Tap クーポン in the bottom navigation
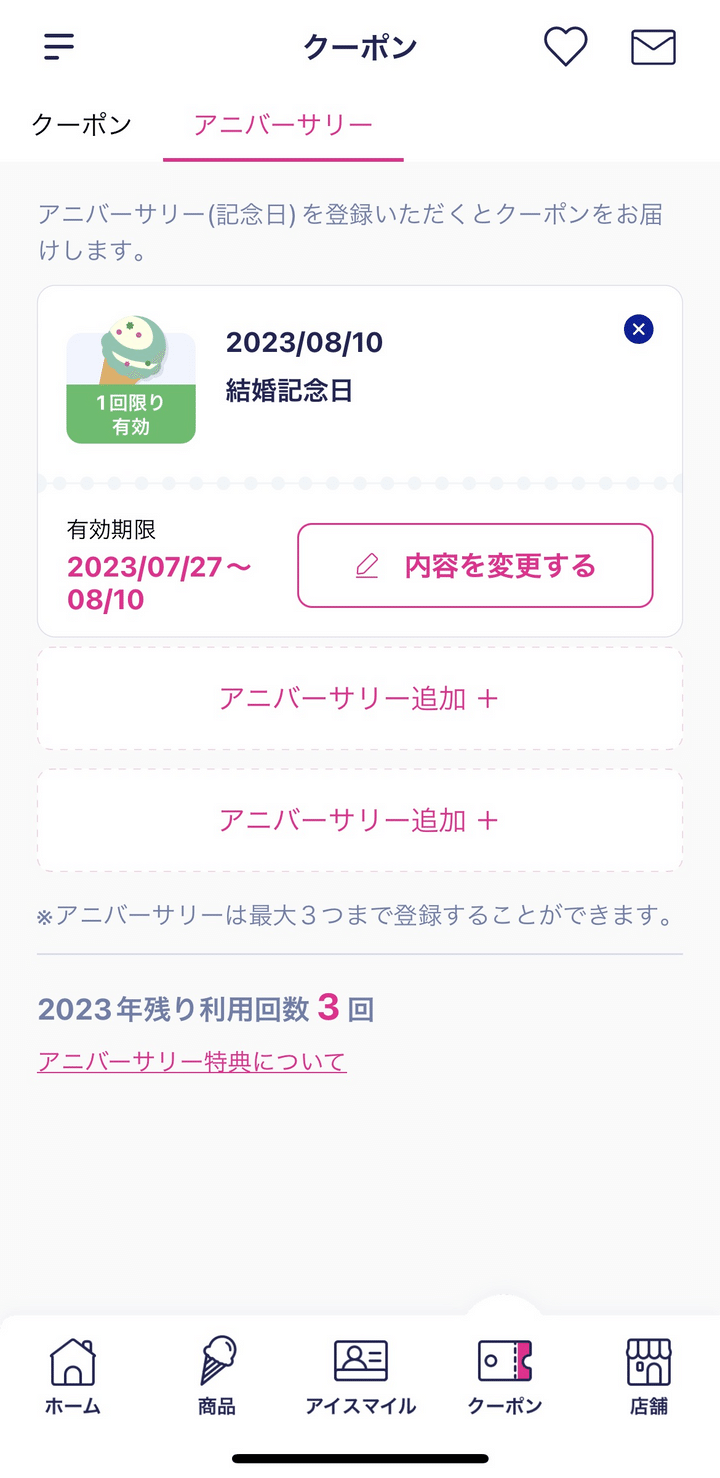The height and width of the screenshot is (1478, 720). click(505, 1376)
